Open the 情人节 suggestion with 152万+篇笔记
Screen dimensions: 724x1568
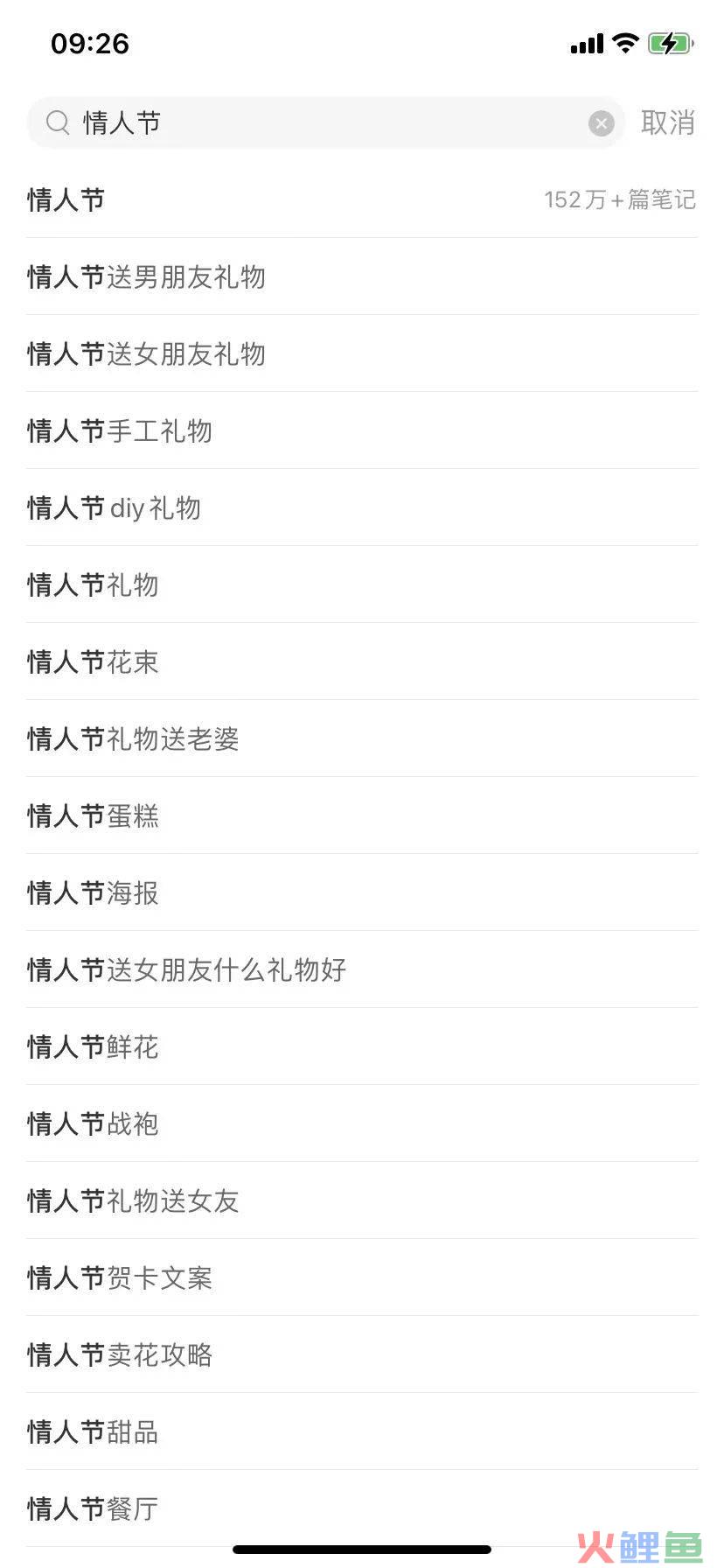click(x=362, y=199)
